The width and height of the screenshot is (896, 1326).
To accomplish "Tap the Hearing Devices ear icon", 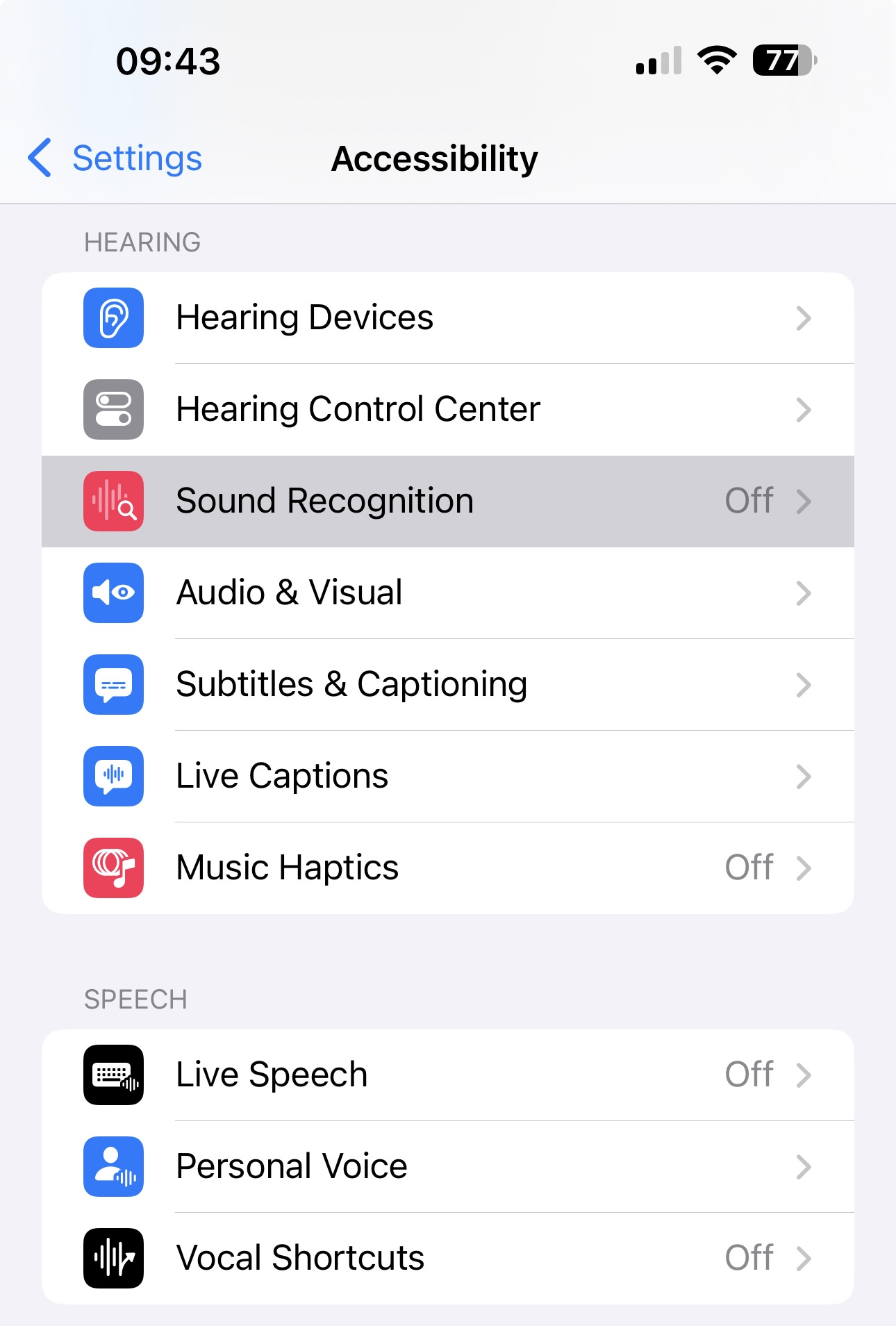I will pyautogui.click(x=113, y=317).
